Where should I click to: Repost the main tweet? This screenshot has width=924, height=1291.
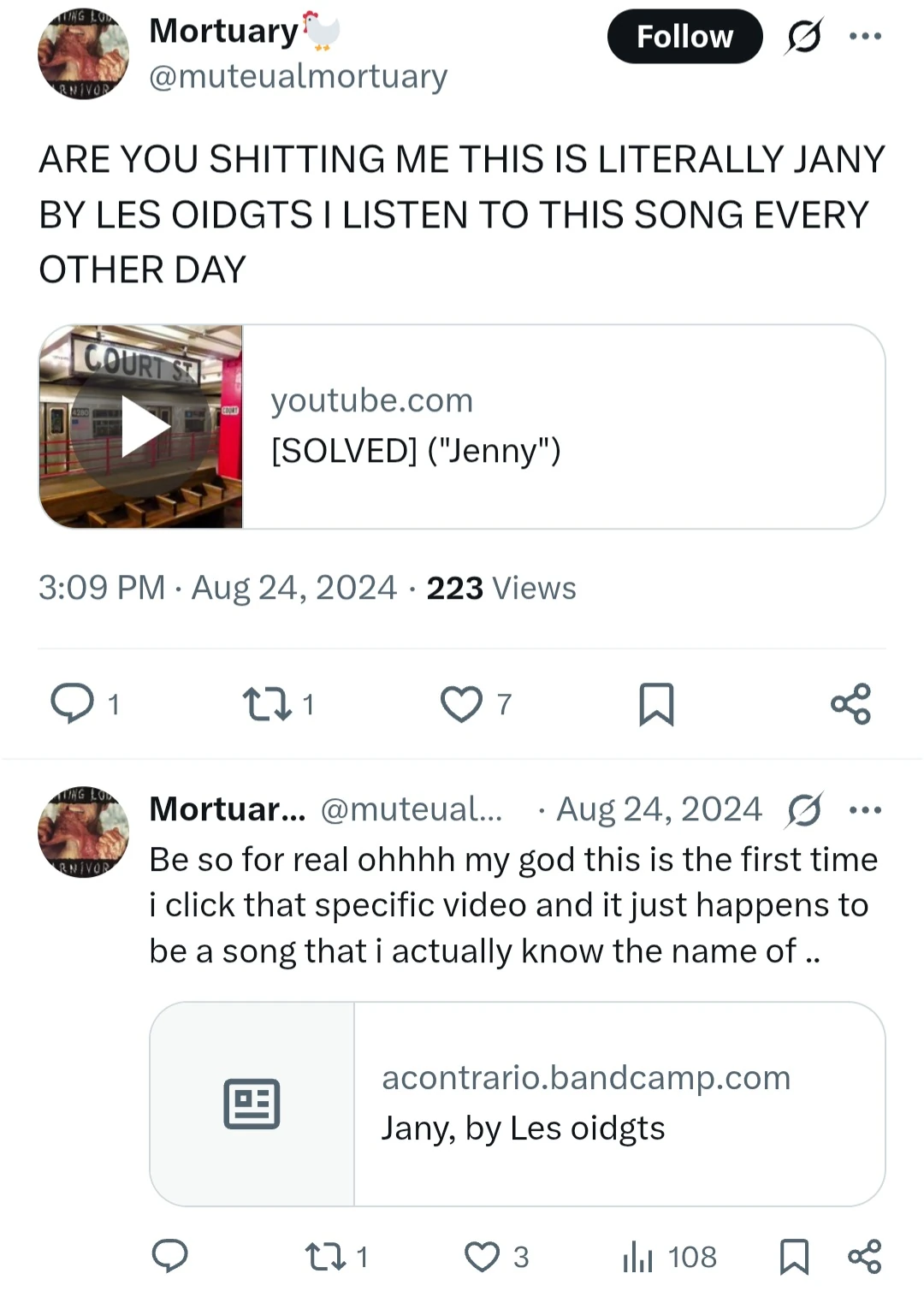point(266,704)
